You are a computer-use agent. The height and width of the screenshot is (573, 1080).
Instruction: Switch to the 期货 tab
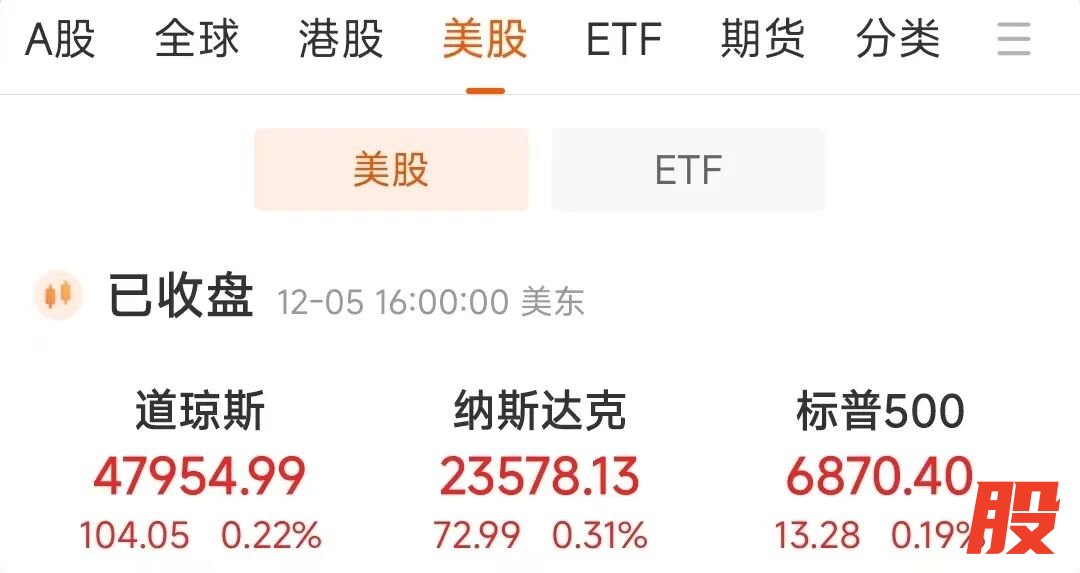tap(762, 41)
